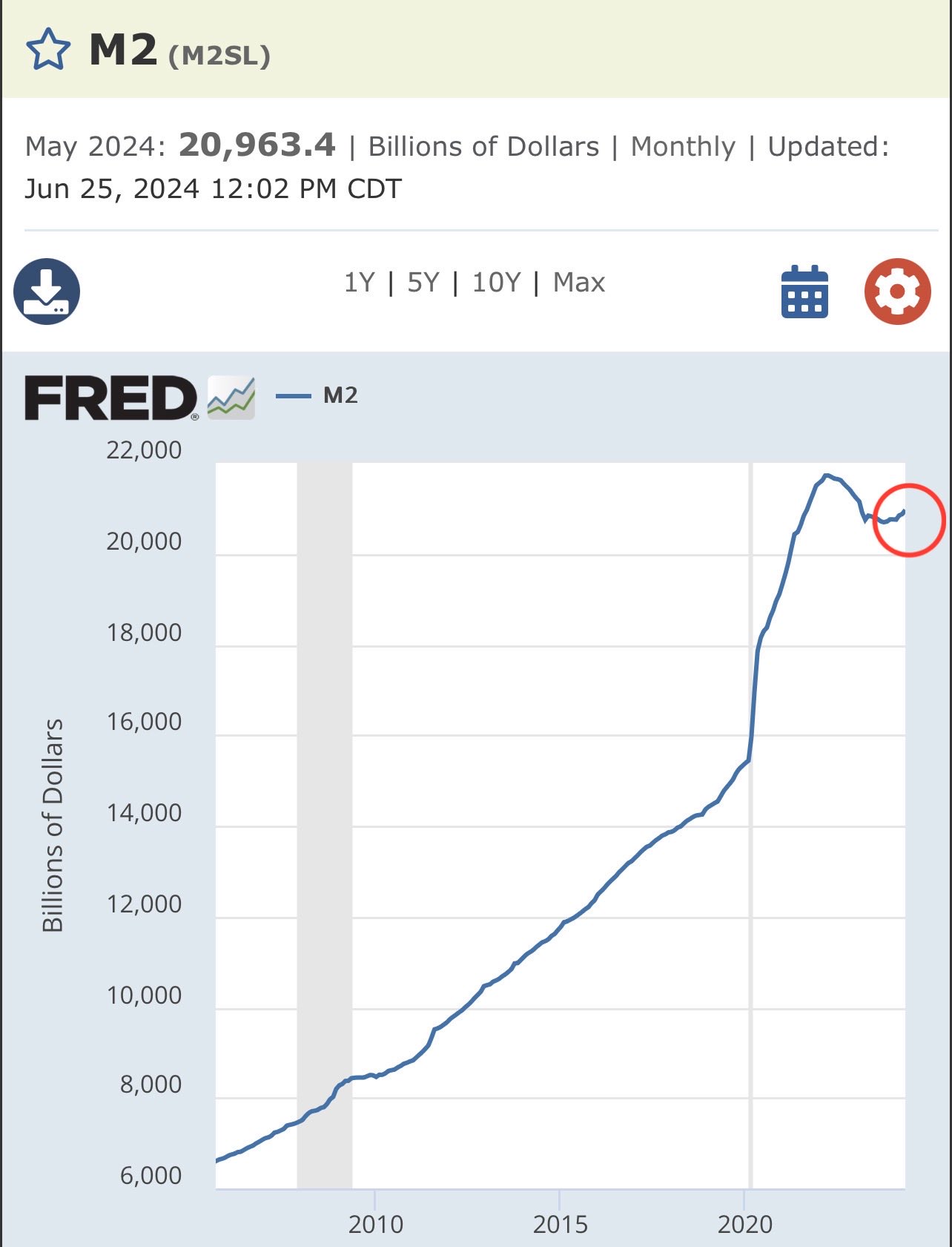952x1247 pixels.
Task: Open the chart settings gear
Action: point(897,292)
